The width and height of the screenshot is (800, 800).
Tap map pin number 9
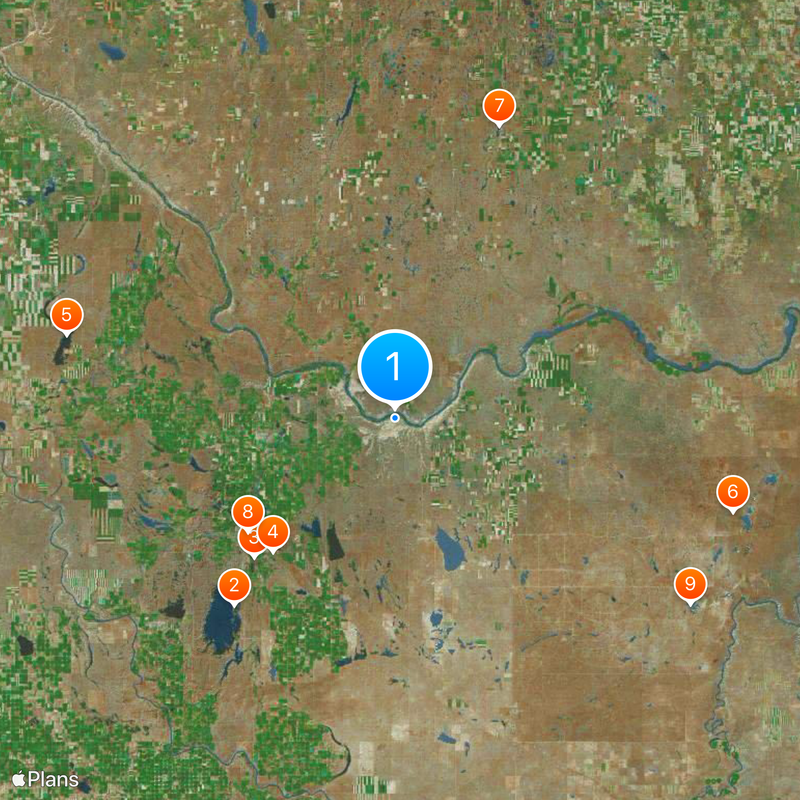690,583
